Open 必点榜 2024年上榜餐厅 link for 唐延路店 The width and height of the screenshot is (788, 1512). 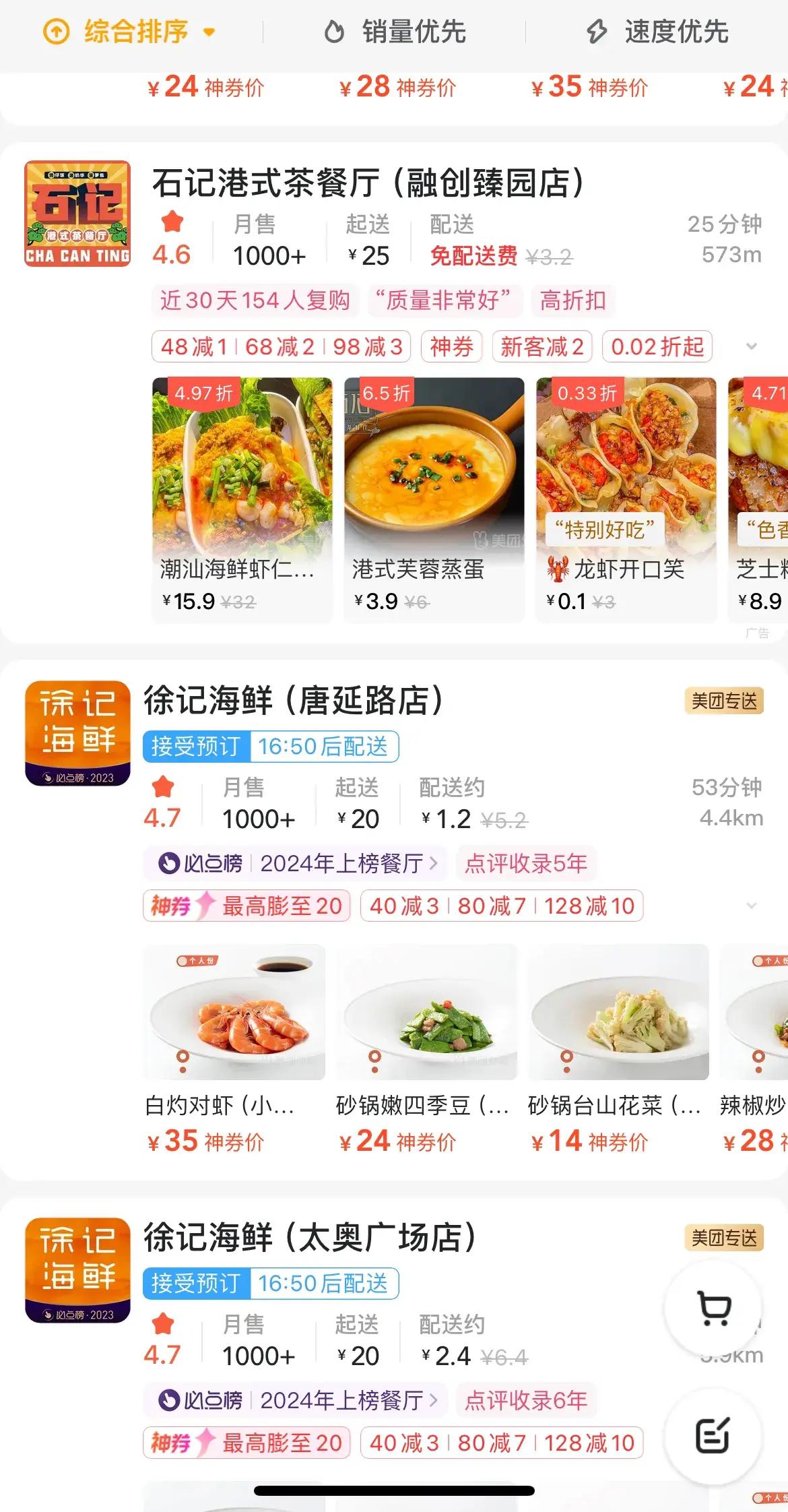295,863
